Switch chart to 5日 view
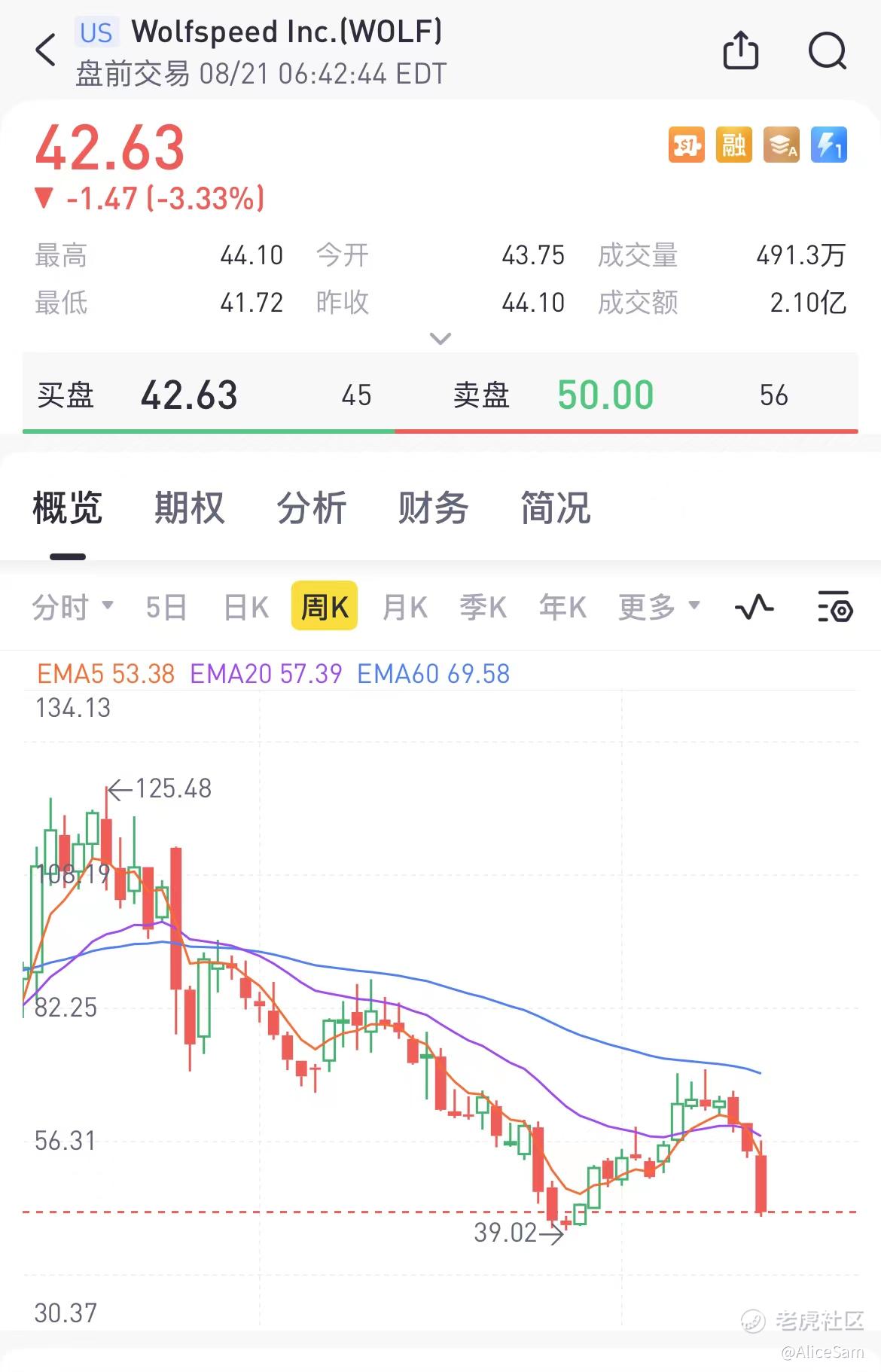 pos(166,606)
